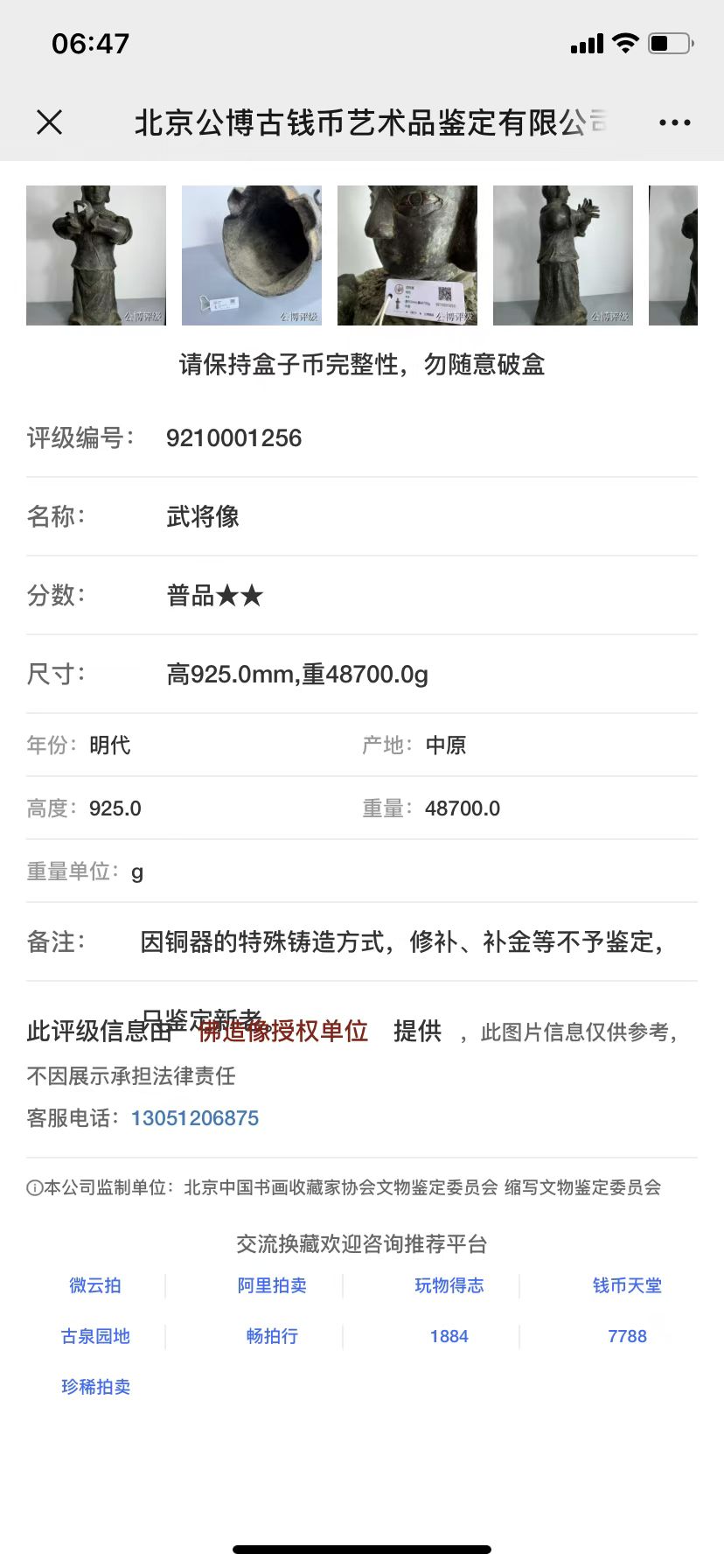Open the 微云拍 platform link
This screenshot has width=724, height=1568.
95,1285
